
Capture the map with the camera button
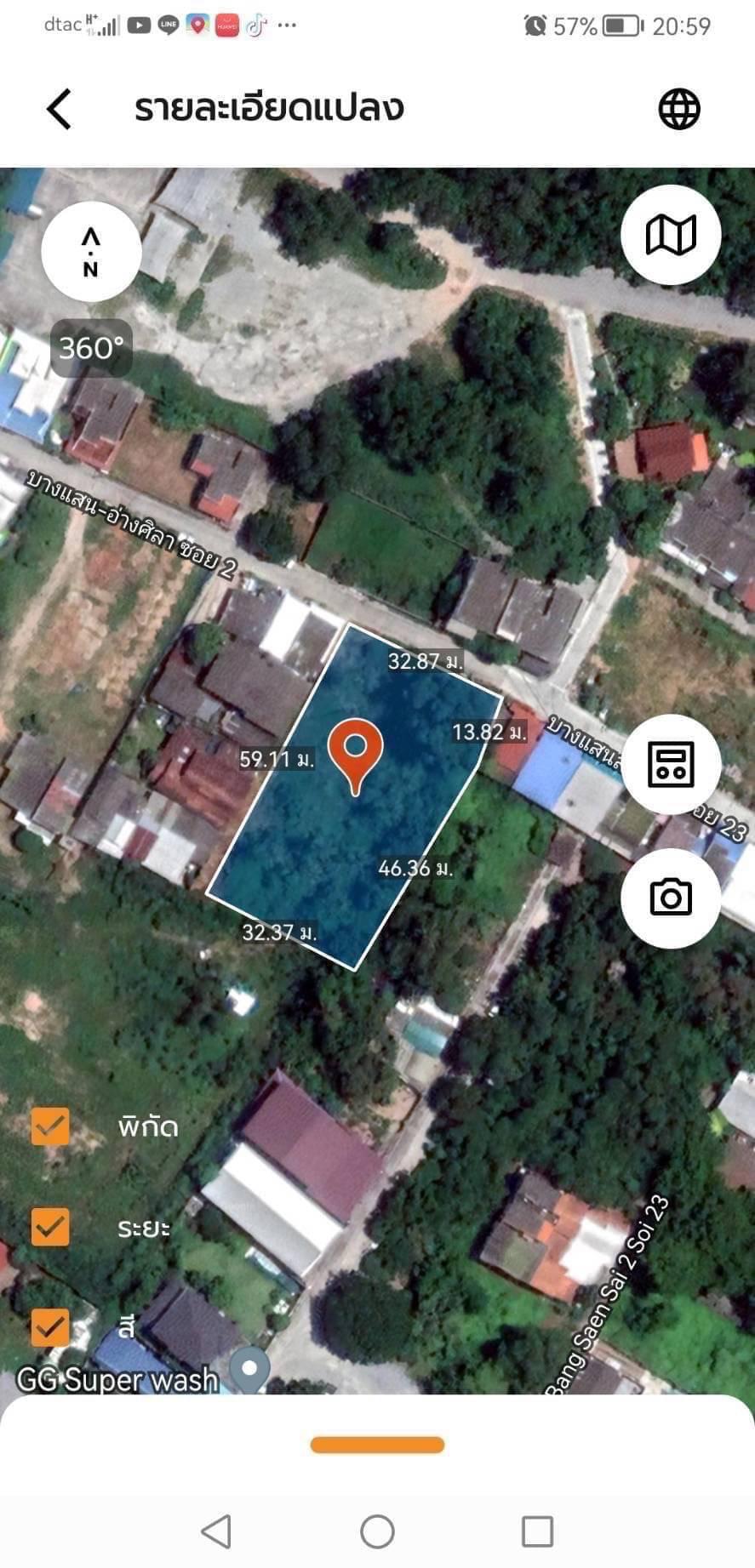pyautogui.click(x=671, y=898)
